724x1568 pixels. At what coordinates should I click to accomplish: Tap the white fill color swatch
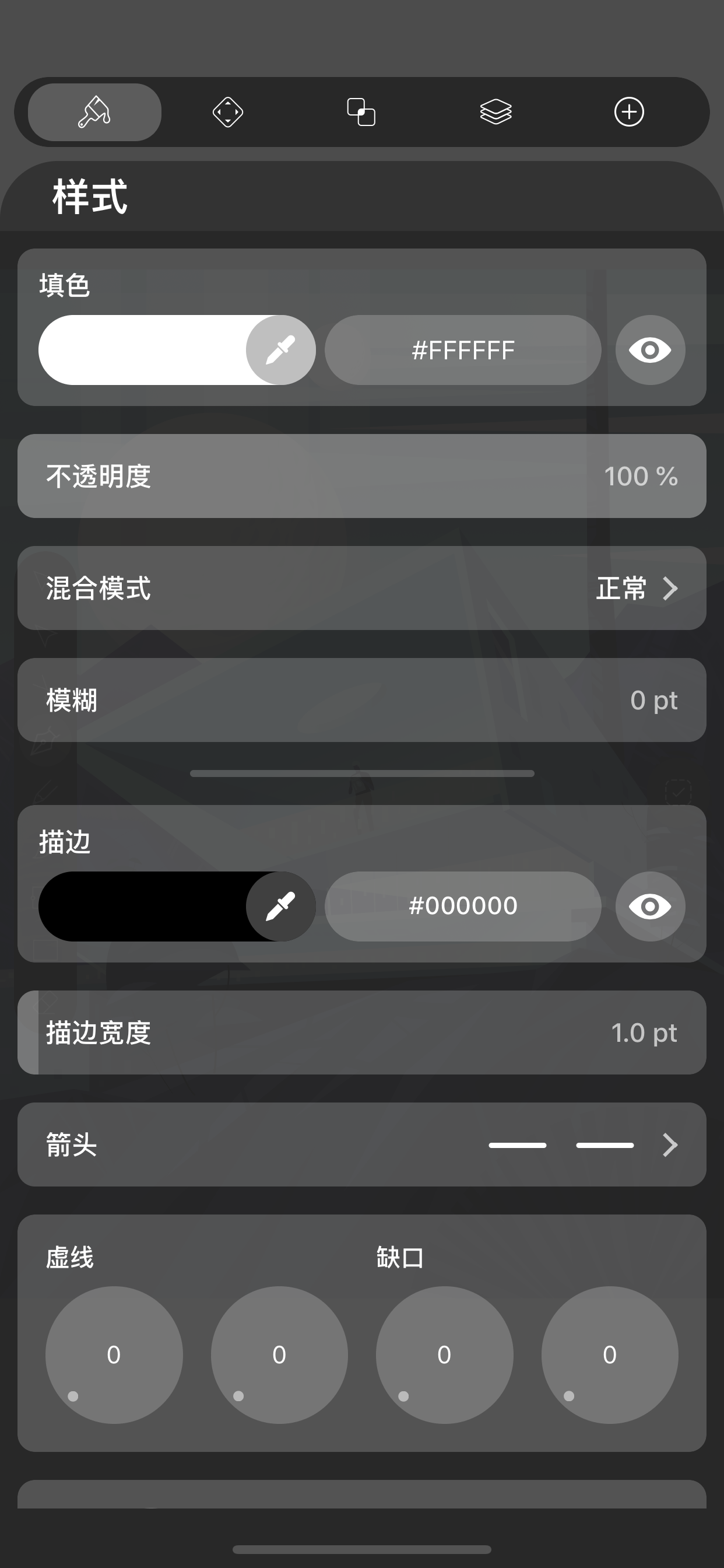tap(143, 350)
